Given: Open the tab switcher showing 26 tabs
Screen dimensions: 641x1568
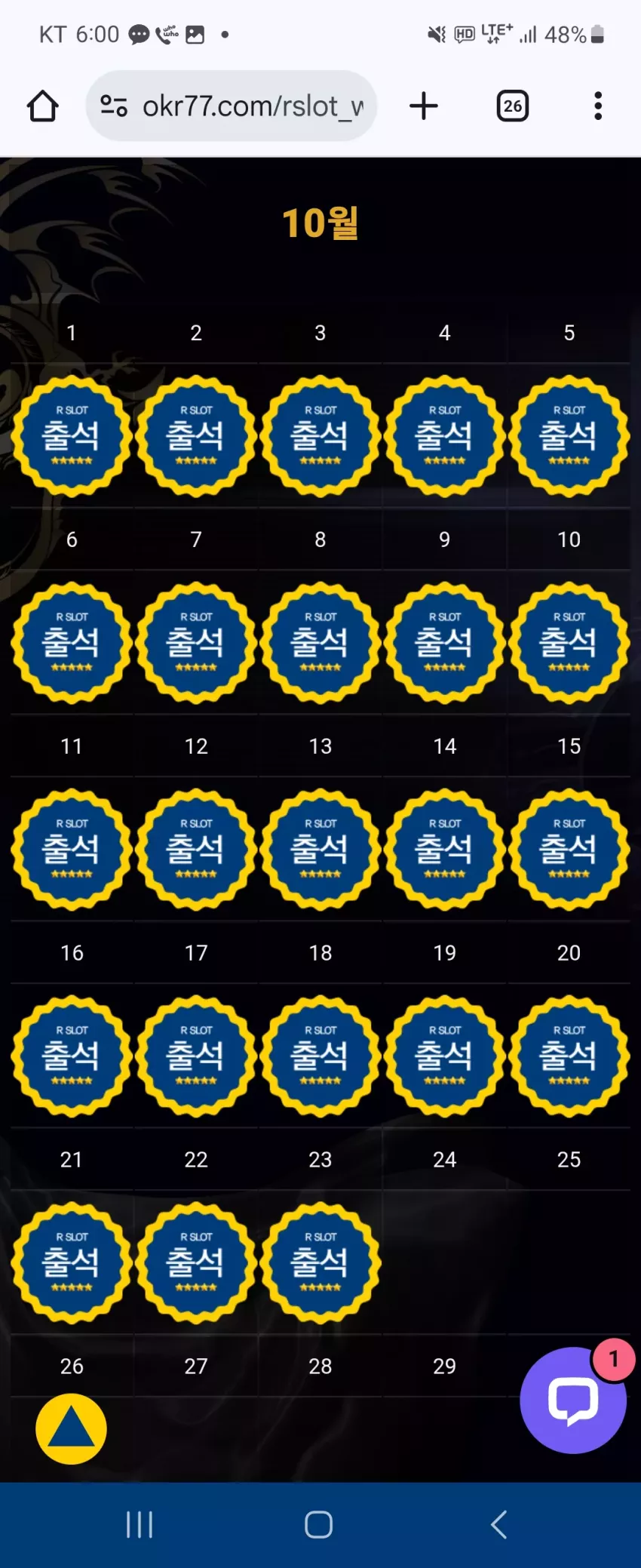Looking at the screenshot, I should pos(513,106).
